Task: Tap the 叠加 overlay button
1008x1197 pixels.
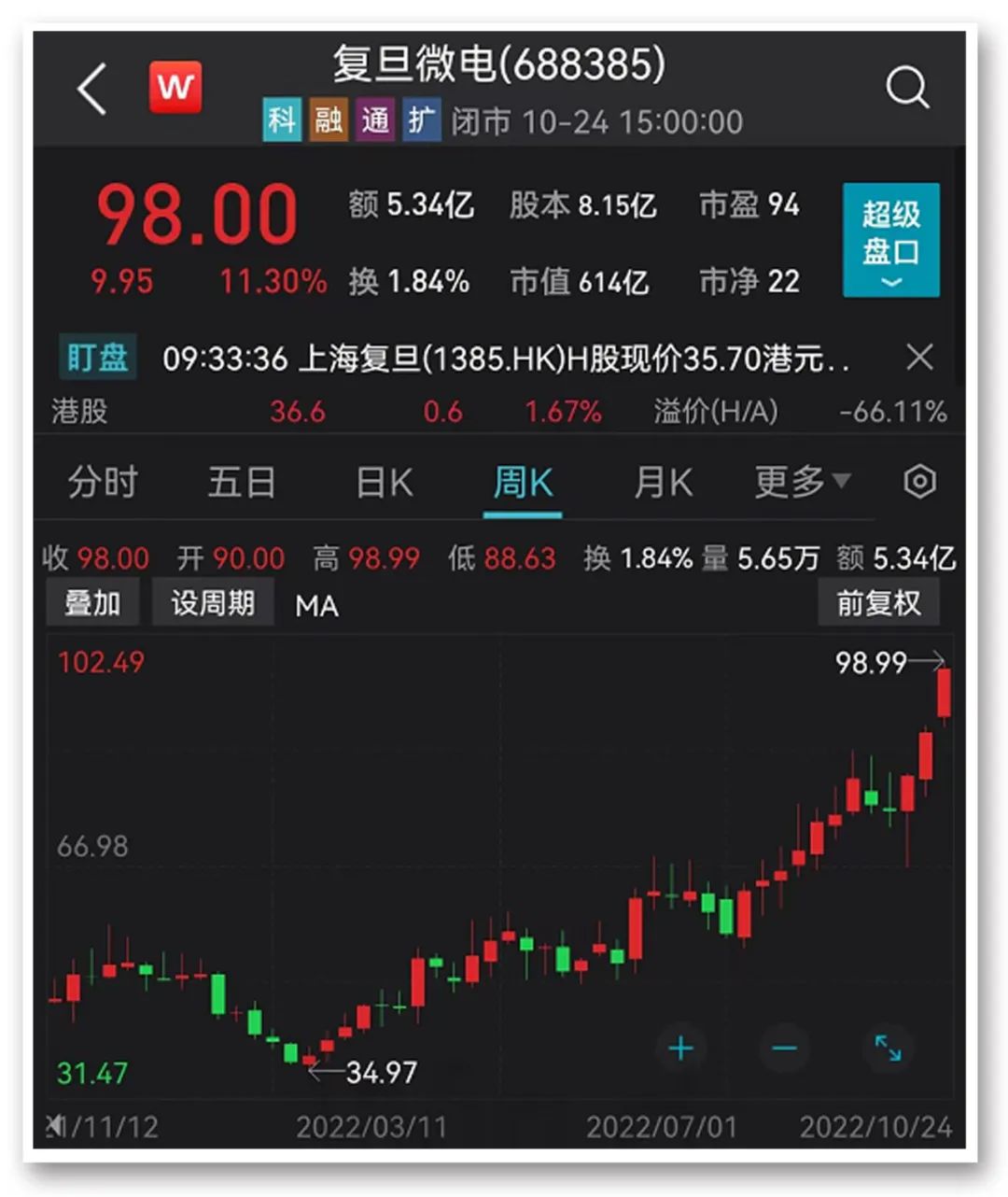Action: point(92,603)
